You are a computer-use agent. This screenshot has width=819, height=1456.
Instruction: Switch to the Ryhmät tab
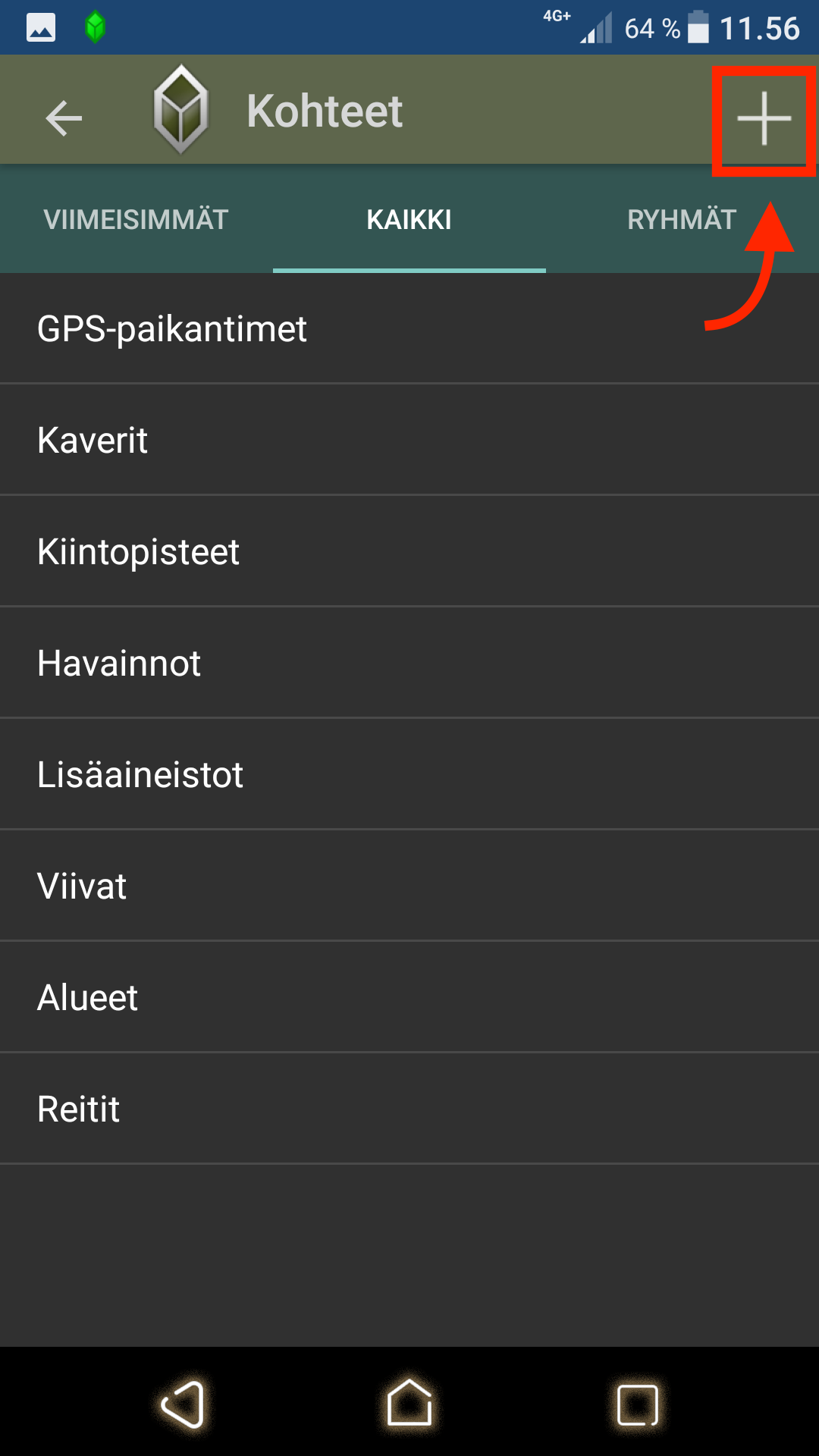click(x=681, y=220)
